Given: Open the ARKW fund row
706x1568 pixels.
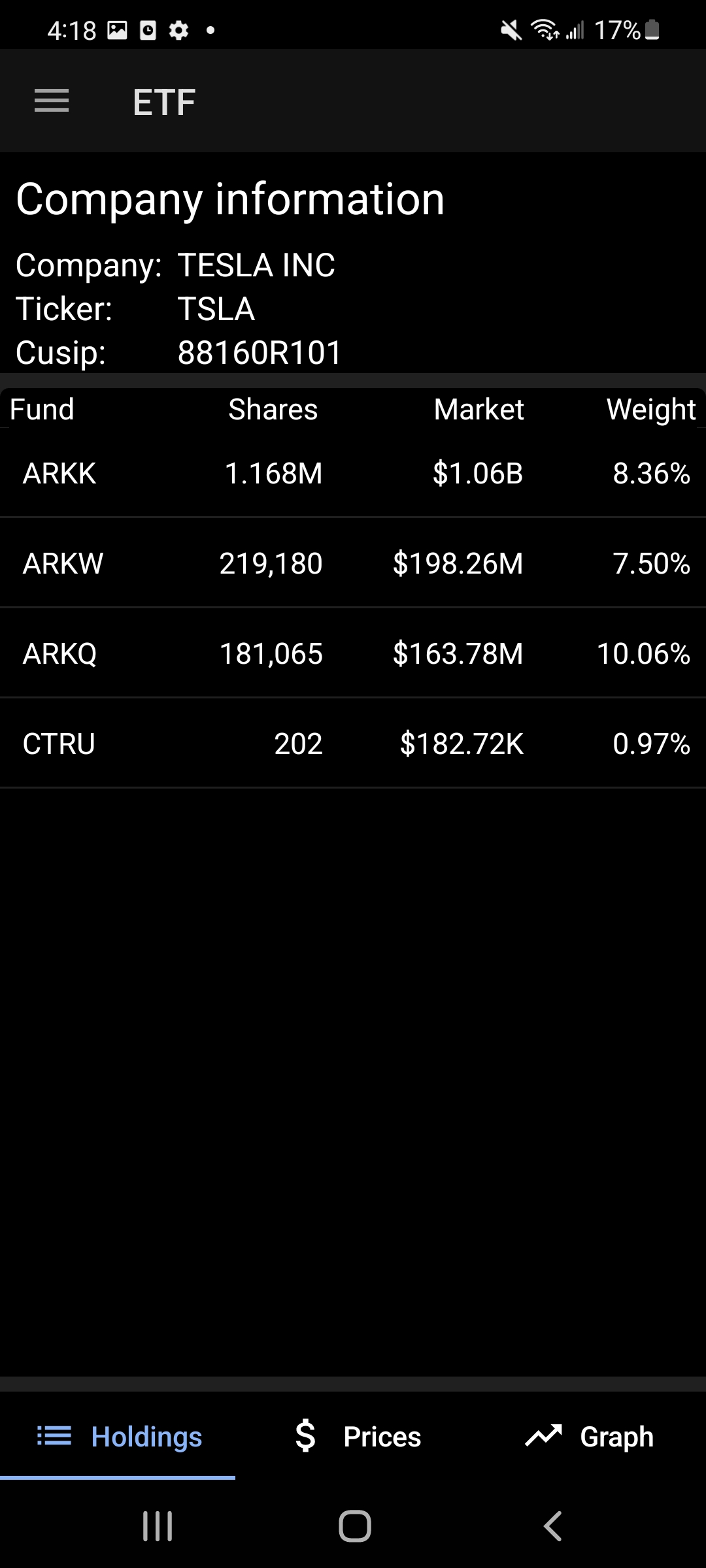Looking at the screenshot, I should click(x=353, y=563).
